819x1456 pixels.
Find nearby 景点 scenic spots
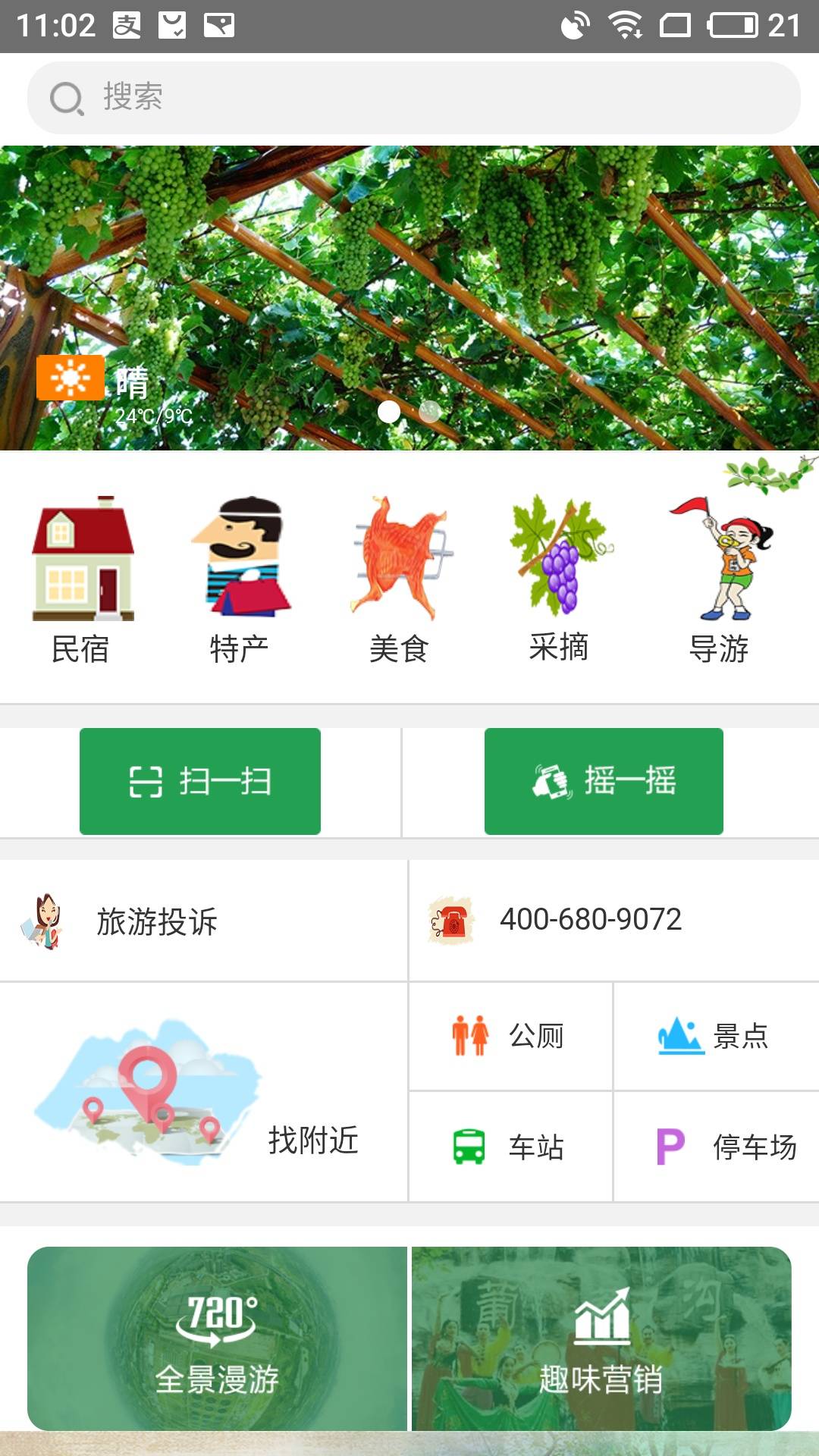pyautogui.click(x=714, y=1036)
